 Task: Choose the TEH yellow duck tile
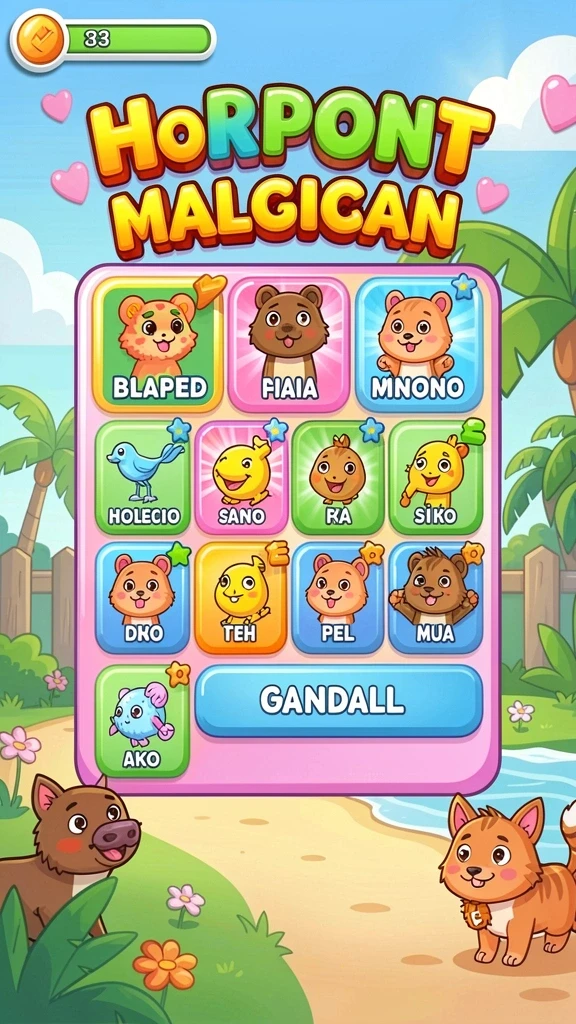[241, 598]
